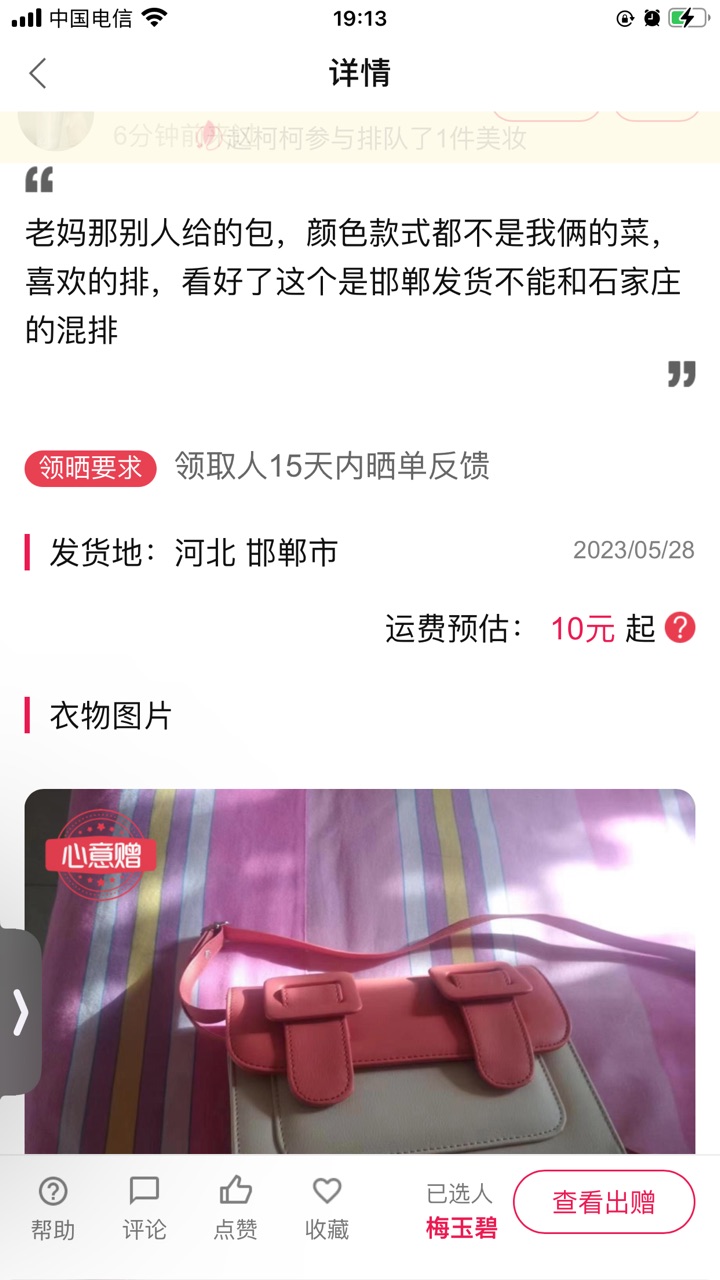Expand the side drawer arrow handle
The height and width of the screenshot is (1280, 720).
pyautogui.click(x=20, y=1012)
